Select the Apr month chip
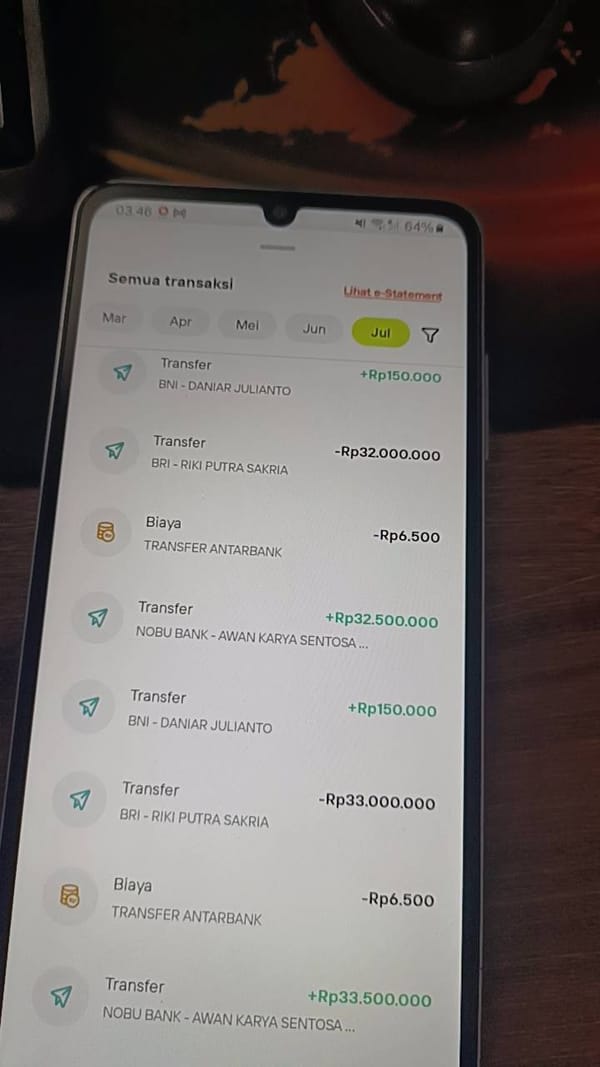The image size is (600, 1067). [180, 322]
